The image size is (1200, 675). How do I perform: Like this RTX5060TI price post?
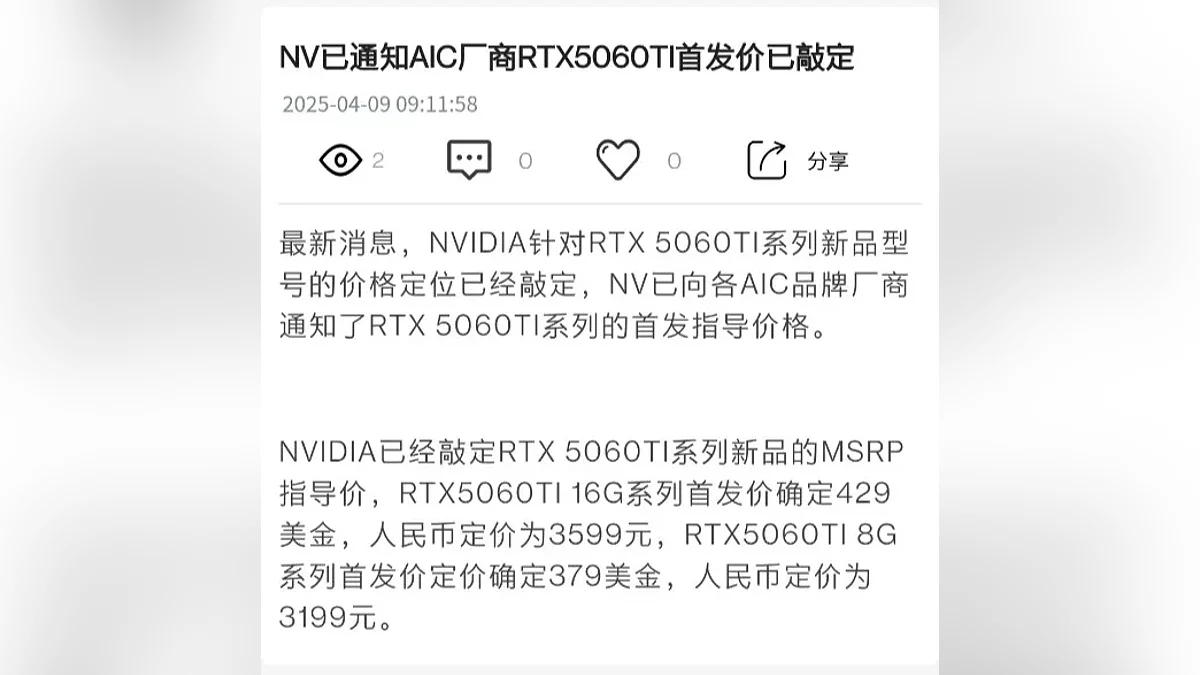tap(618, 160)
